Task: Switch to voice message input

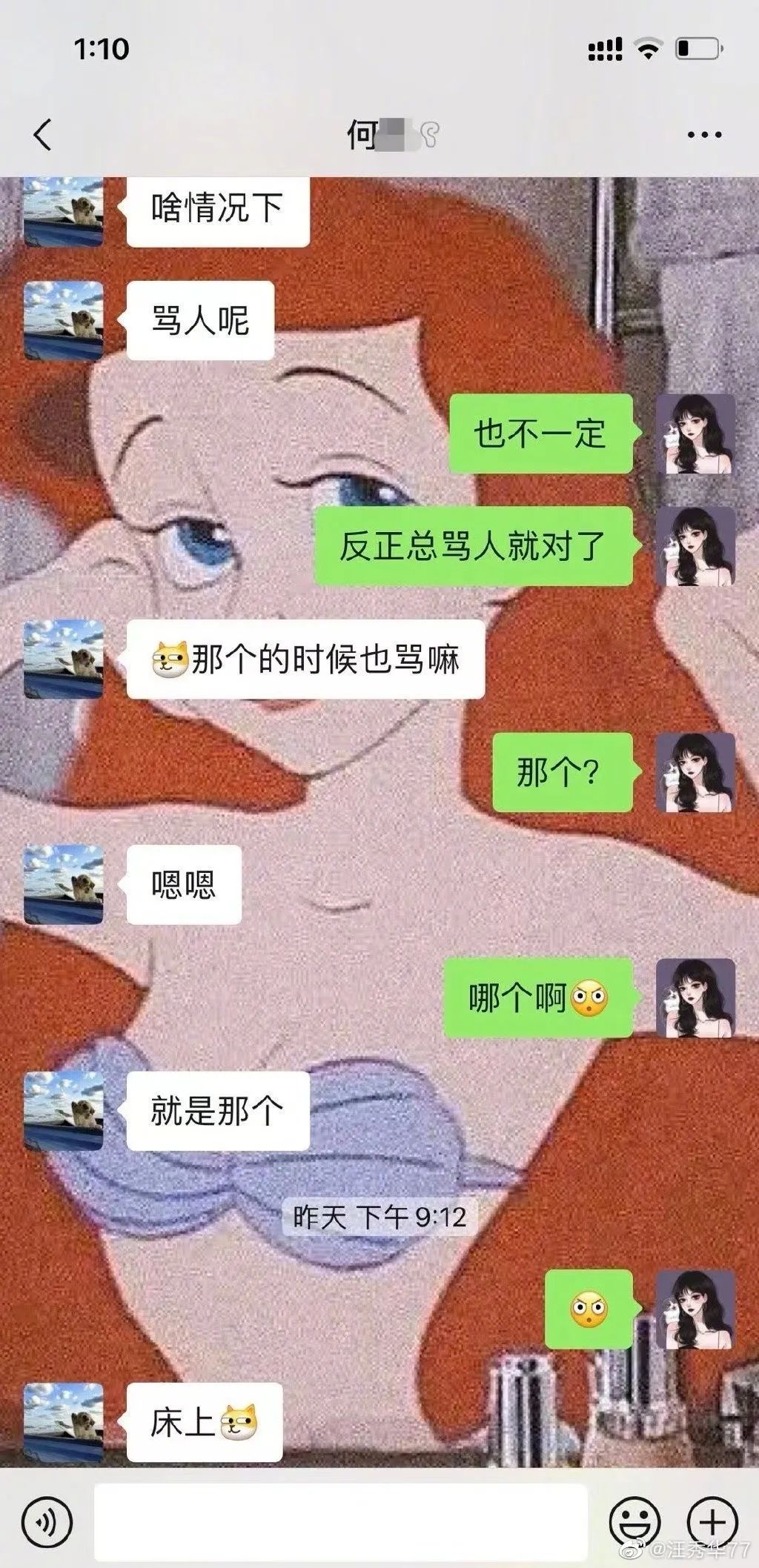Action: tap(47, 1523)
